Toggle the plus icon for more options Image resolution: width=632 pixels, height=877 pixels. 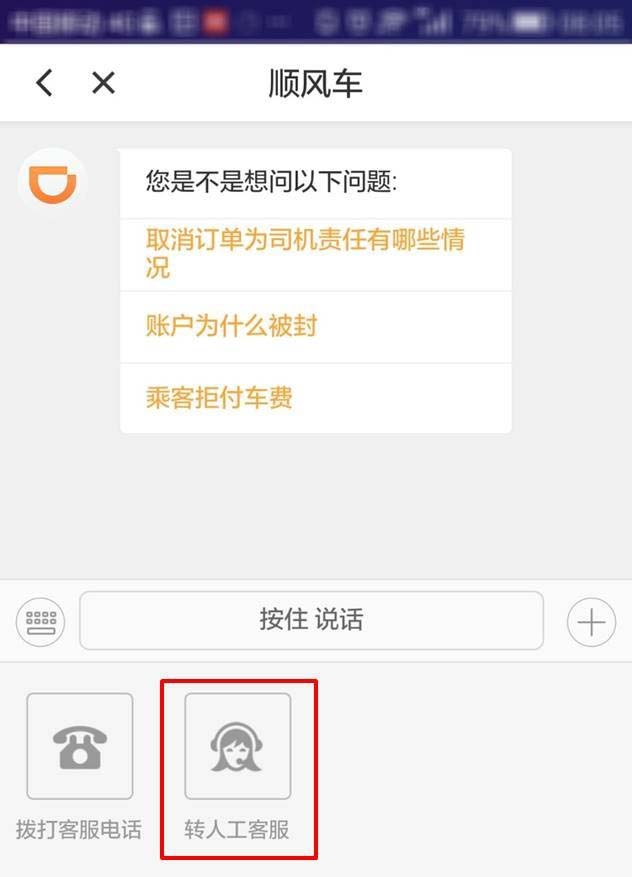(x=591, y=622)
